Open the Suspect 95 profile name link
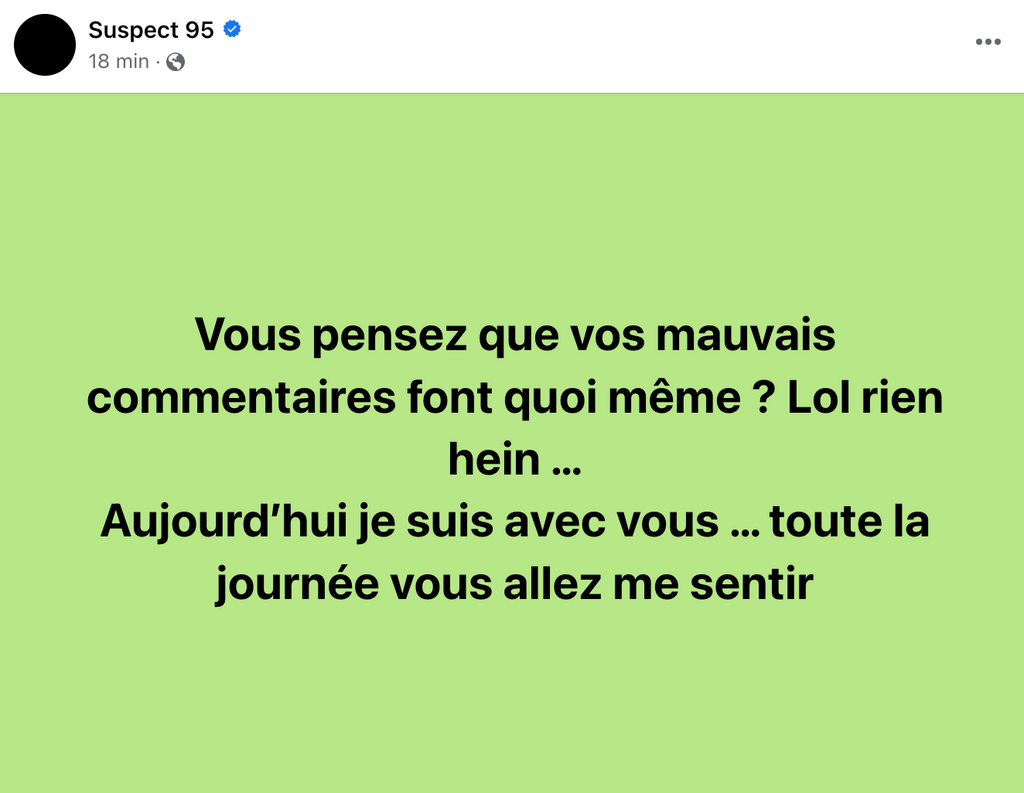Image resolution: width=1024 pixels, height=793 pixels. [x=151, y=30]
